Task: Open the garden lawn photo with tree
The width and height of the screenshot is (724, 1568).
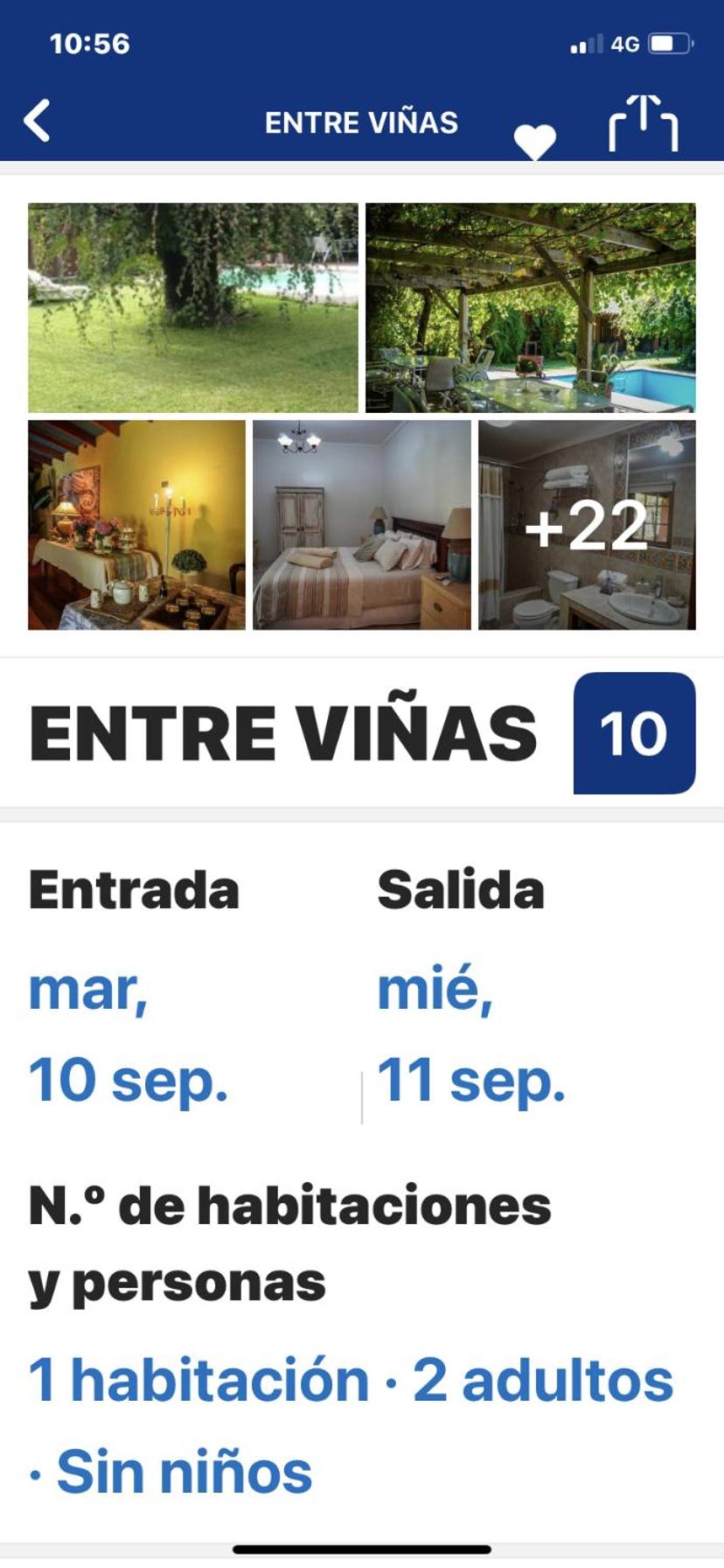Action: point(193,307)
